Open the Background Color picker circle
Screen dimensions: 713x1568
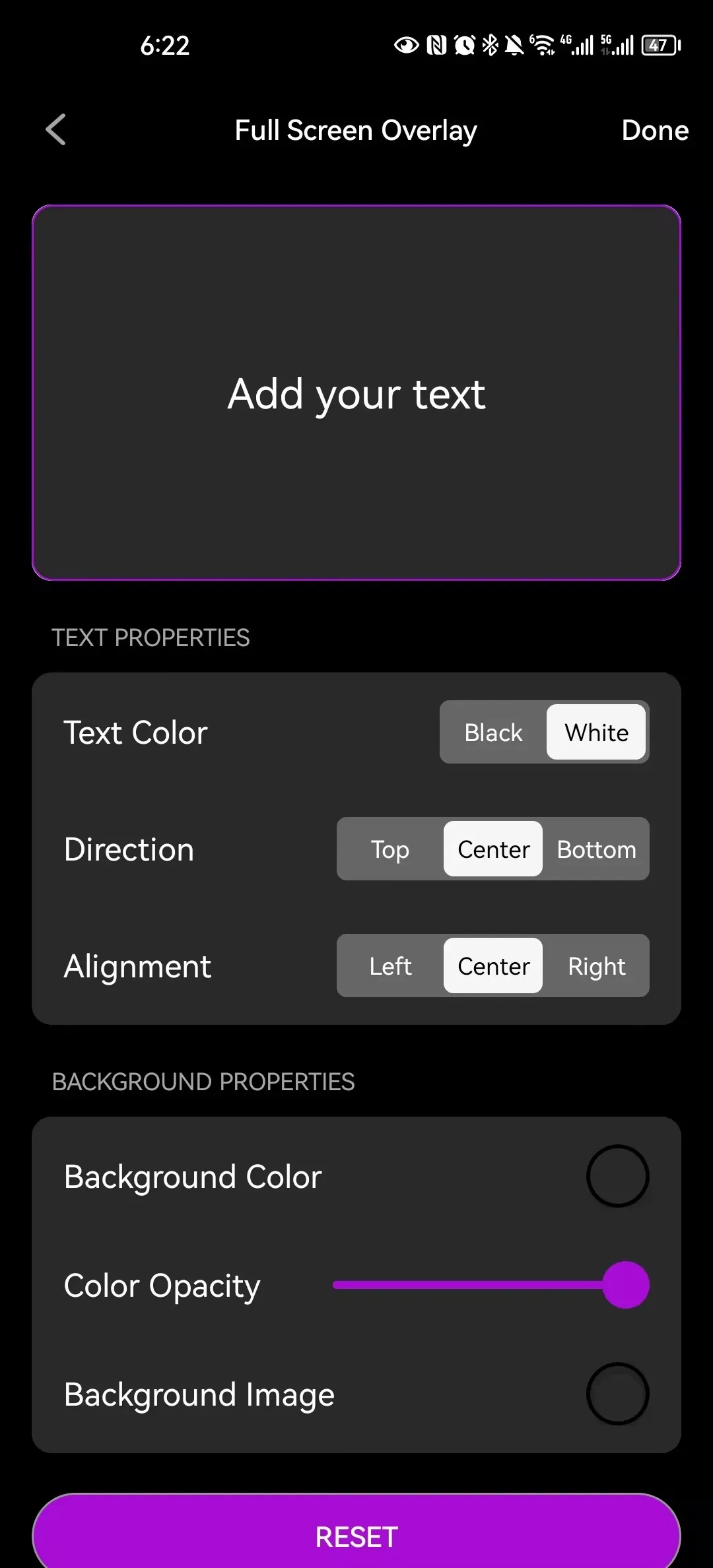click(618, 1176)
